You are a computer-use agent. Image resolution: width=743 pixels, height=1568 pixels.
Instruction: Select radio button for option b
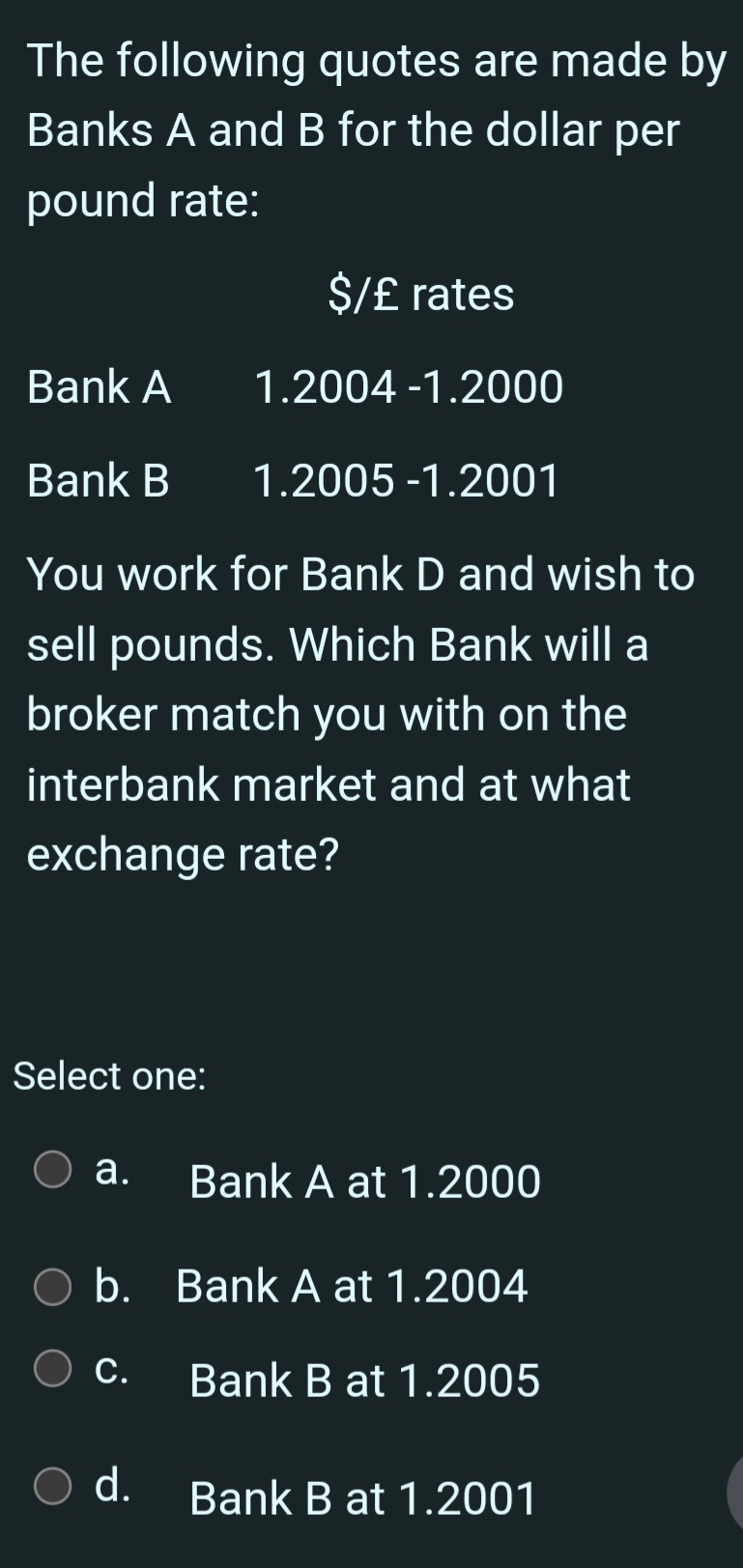point(51,1285)
